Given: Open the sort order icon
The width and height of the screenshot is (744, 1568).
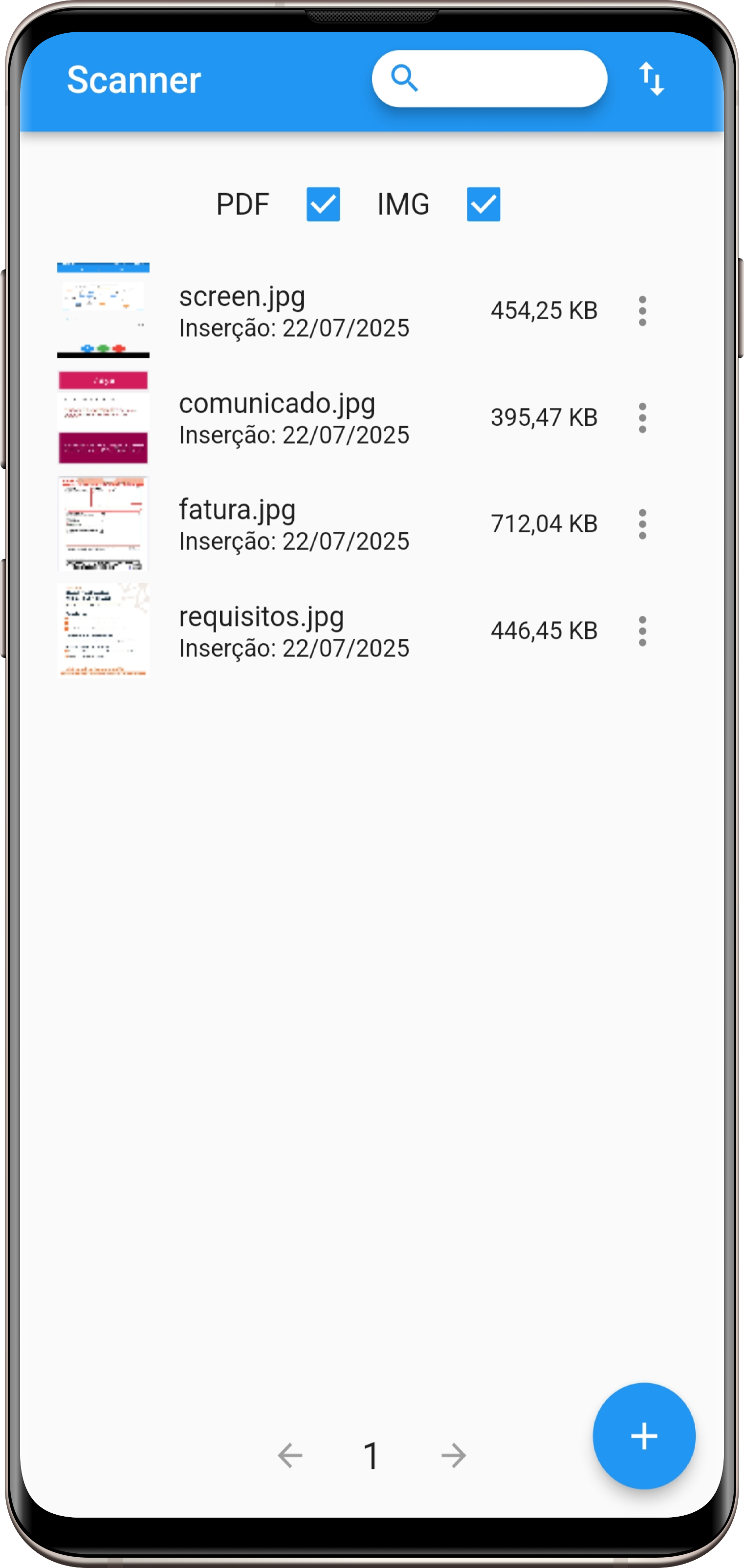Looking at the screenshot, I should click(651, 79).
